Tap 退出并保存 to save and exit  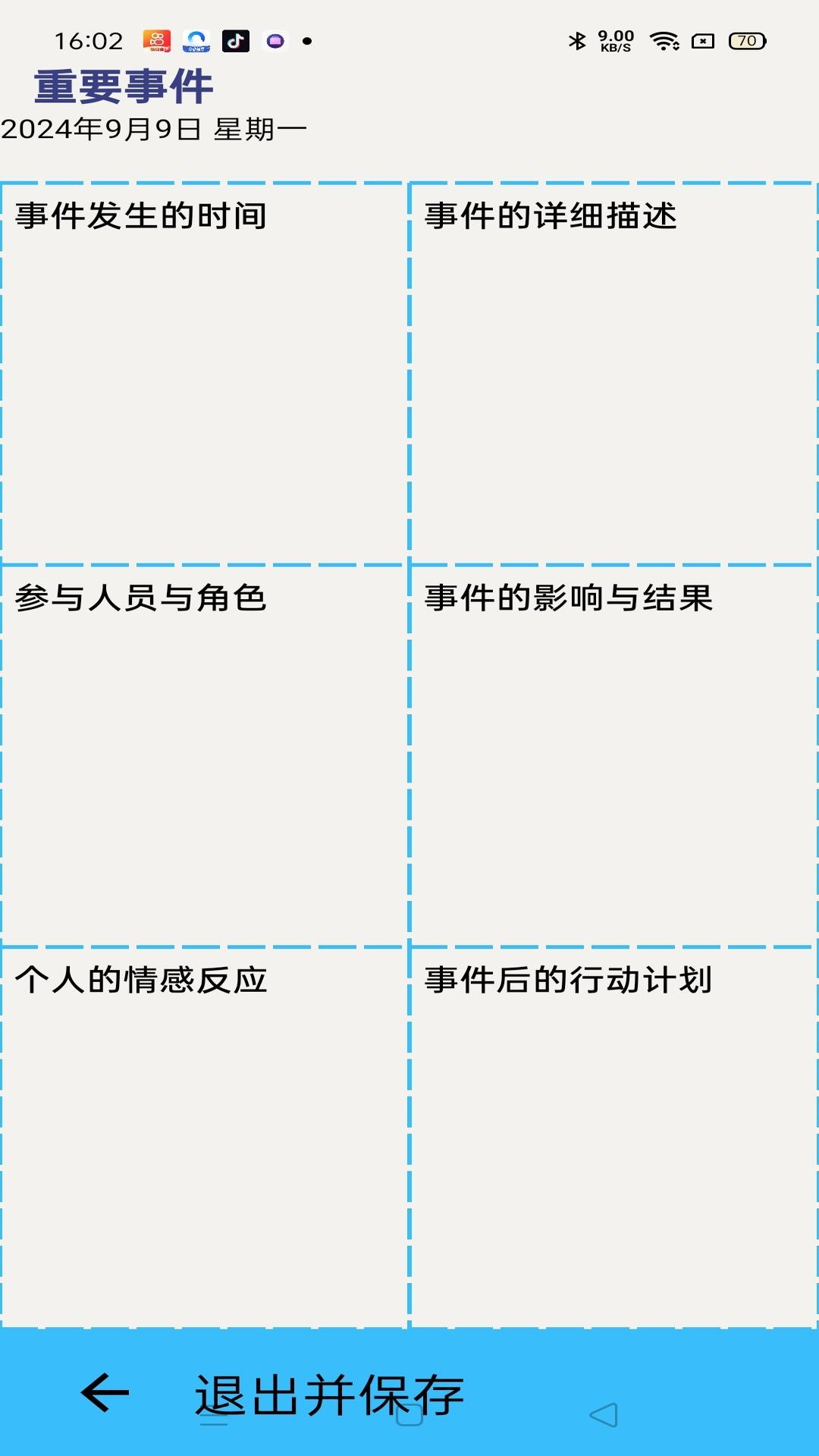click(x=329, y=1394)
